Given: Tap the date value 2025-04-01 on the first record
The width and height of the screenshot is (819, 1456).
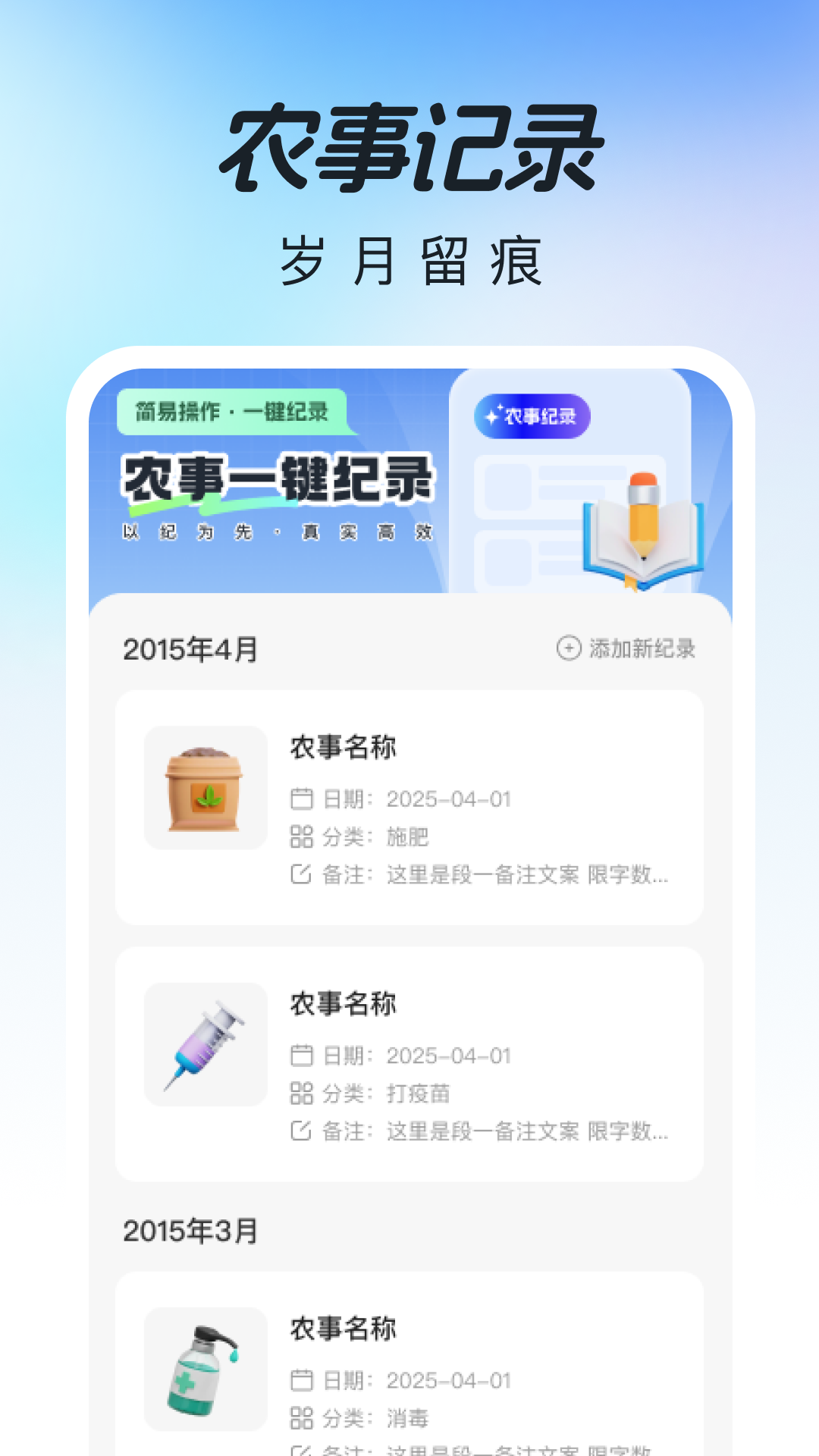Looking at the screenshot, I should (449, 798).
